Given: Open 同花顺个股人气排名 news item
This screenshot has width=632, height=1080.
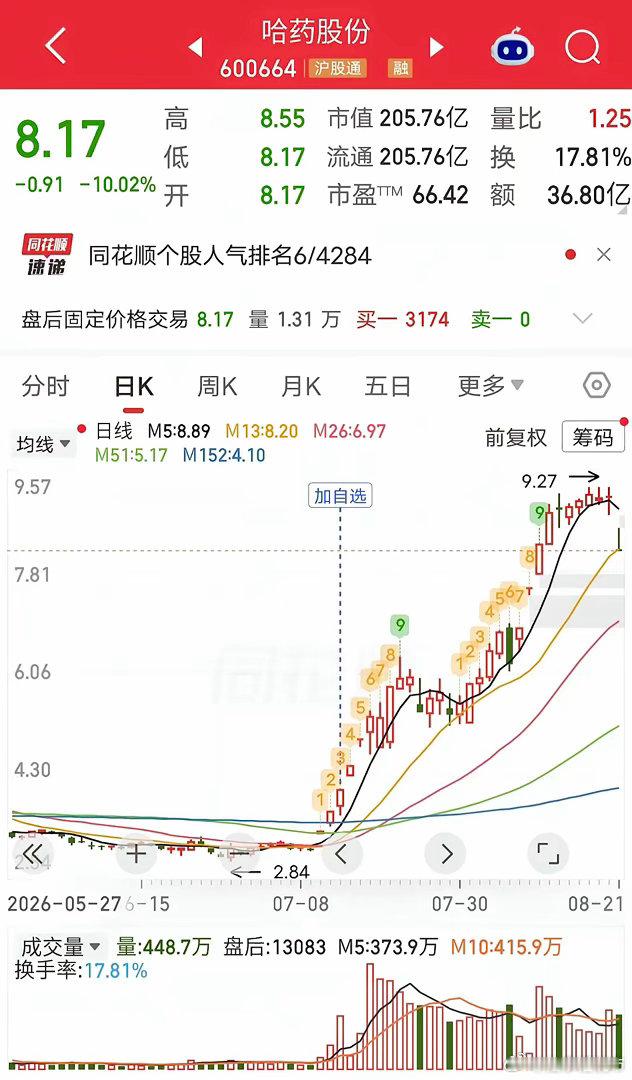Looking at the screenshot, I should (x=230, y=256).
